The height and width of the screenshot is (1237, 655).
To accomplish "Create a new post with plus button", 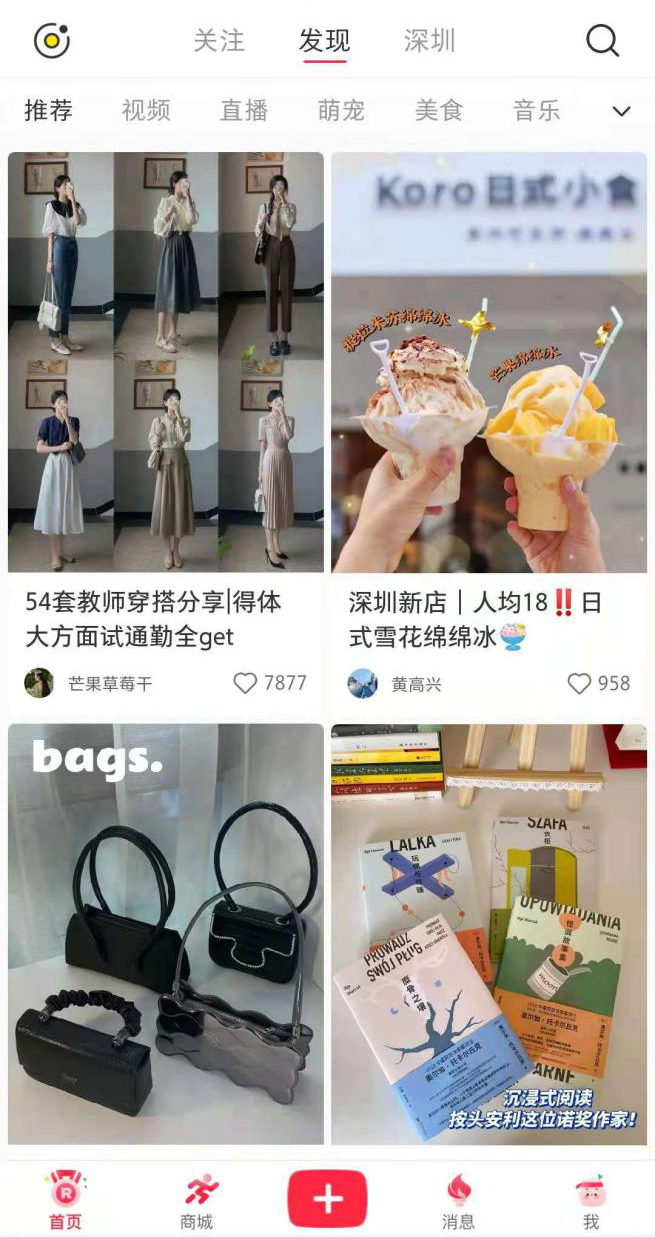I will click(x=327, y=1198).
